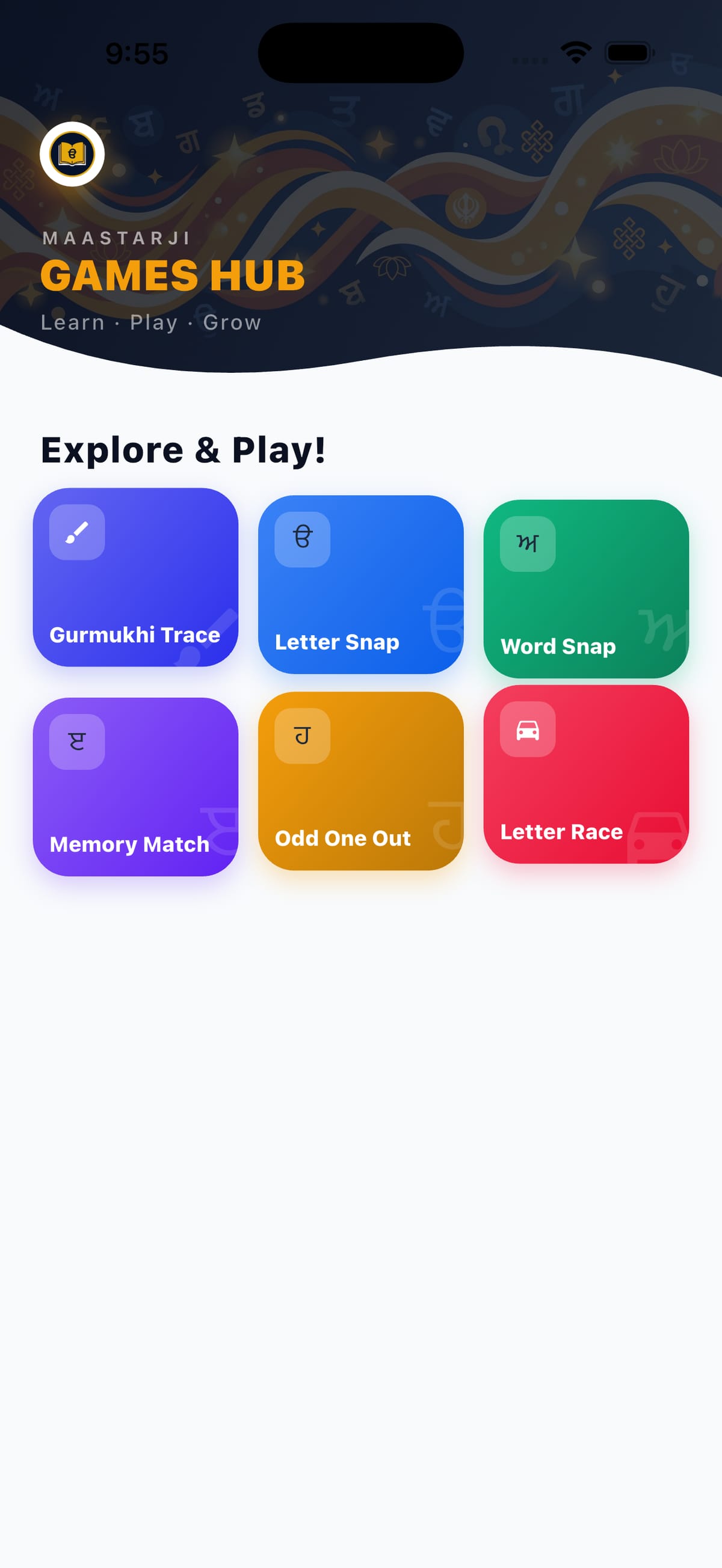Start the Word Snap game
This screenshot has height=1568, width=722.
pos(586,588)
